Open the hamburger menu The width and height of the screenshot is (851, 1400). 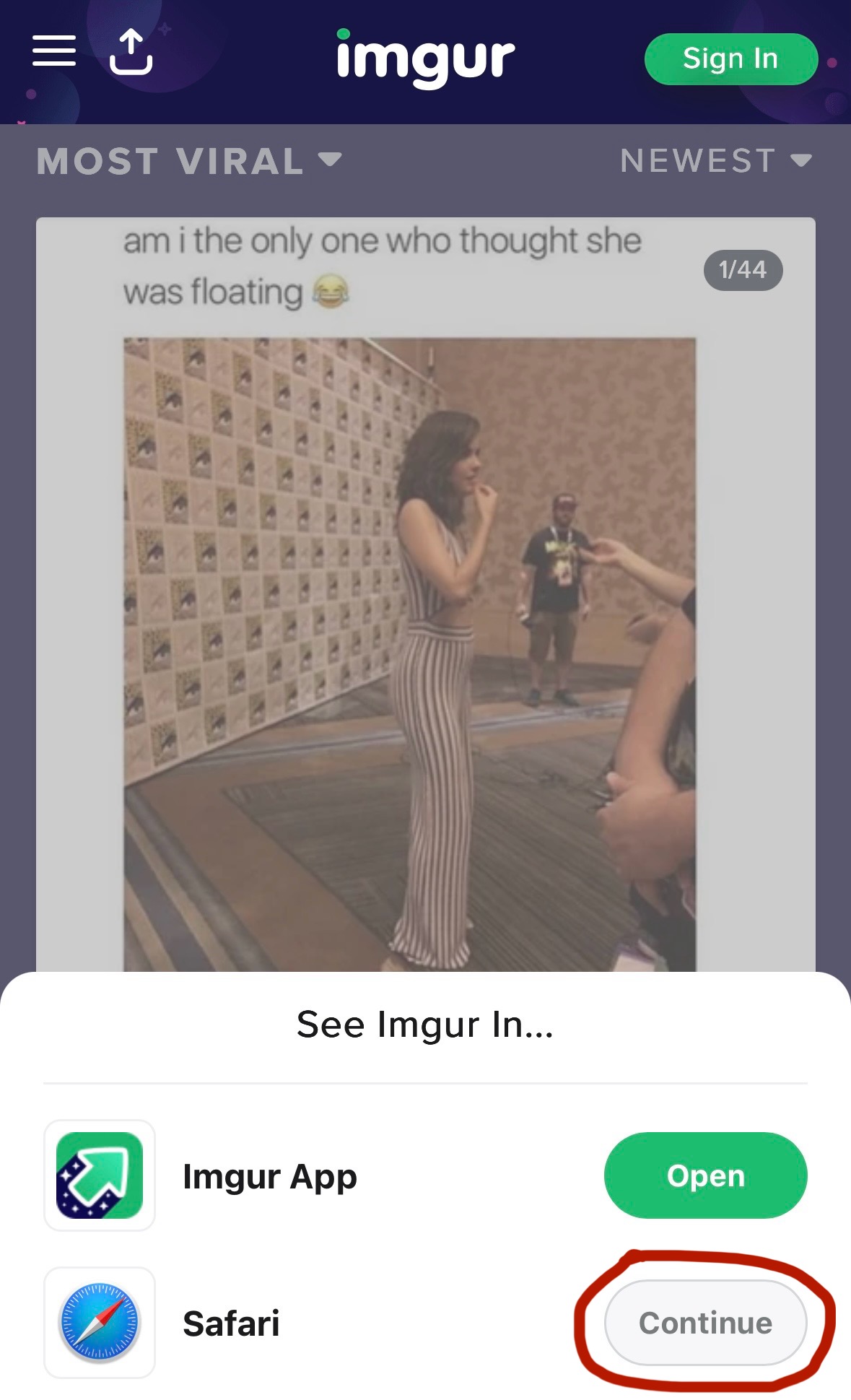[54, 51]
